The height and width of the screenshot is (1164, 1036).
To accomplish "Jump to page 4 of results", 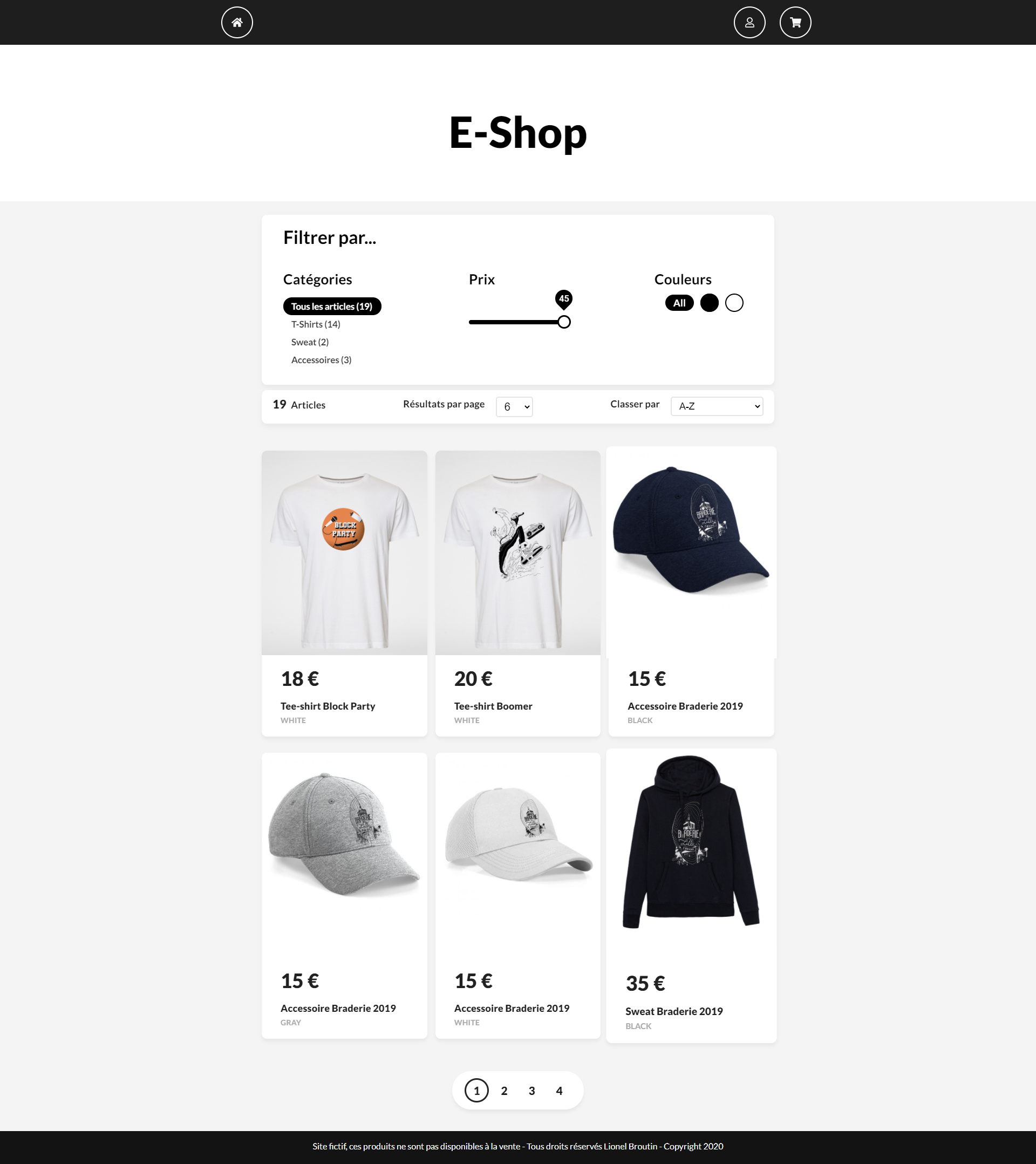I will [x=560, y=1091].
